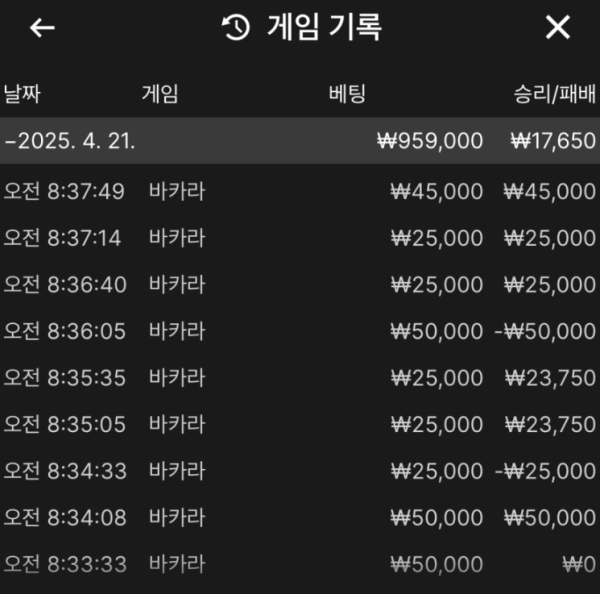This screenshot has height=594, width=600.
Task: View details of the 오전 8:37:14 round
Action: click(300, 238)
